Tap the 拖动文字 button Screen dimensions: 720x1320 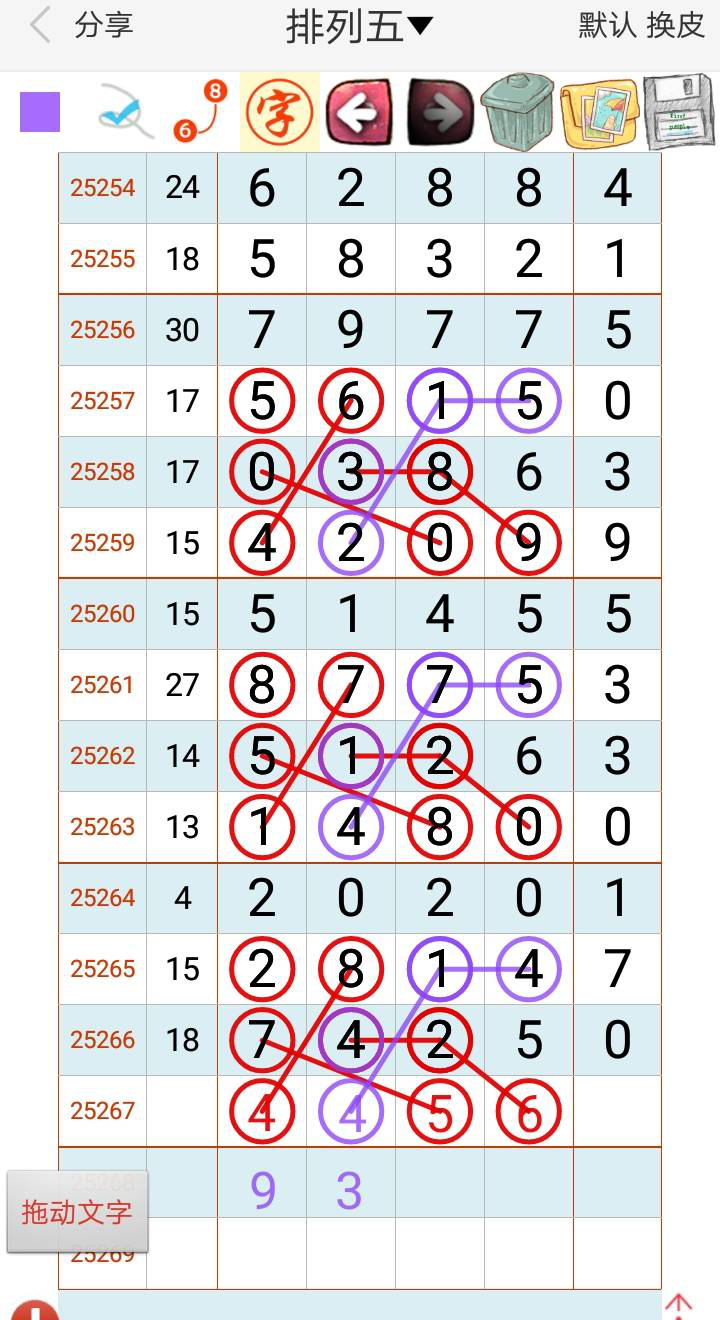coord(77,1212)
